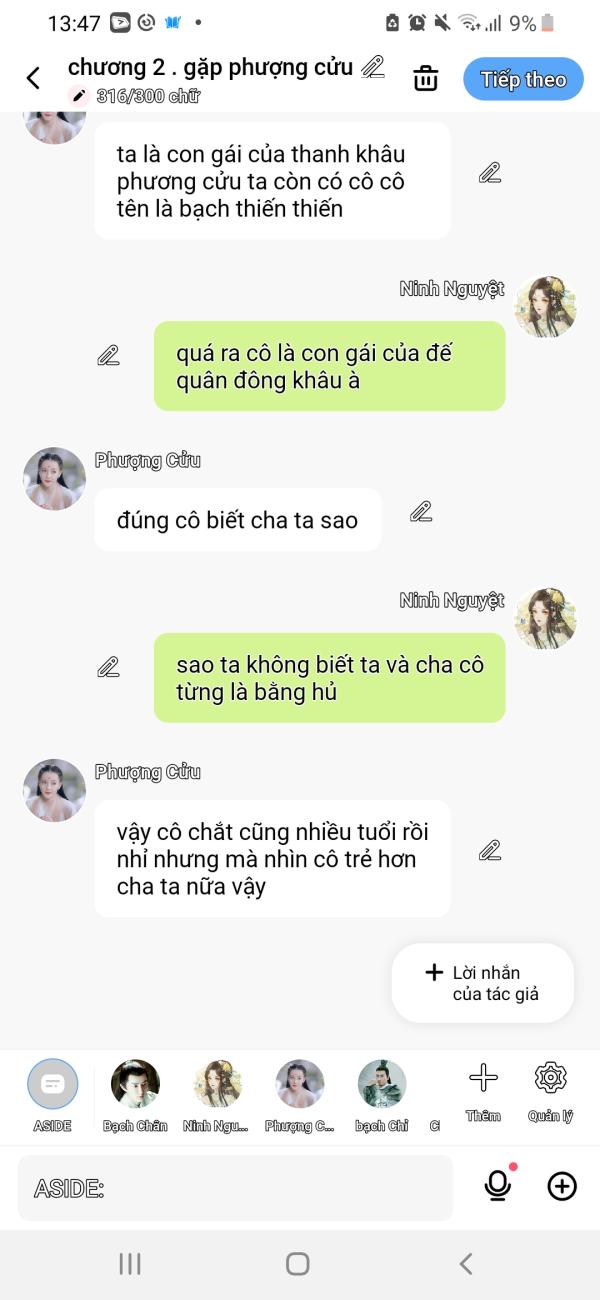Tap the Tiếp theo button
This screenshot has width=600, height=1300.
coord(523,79)
